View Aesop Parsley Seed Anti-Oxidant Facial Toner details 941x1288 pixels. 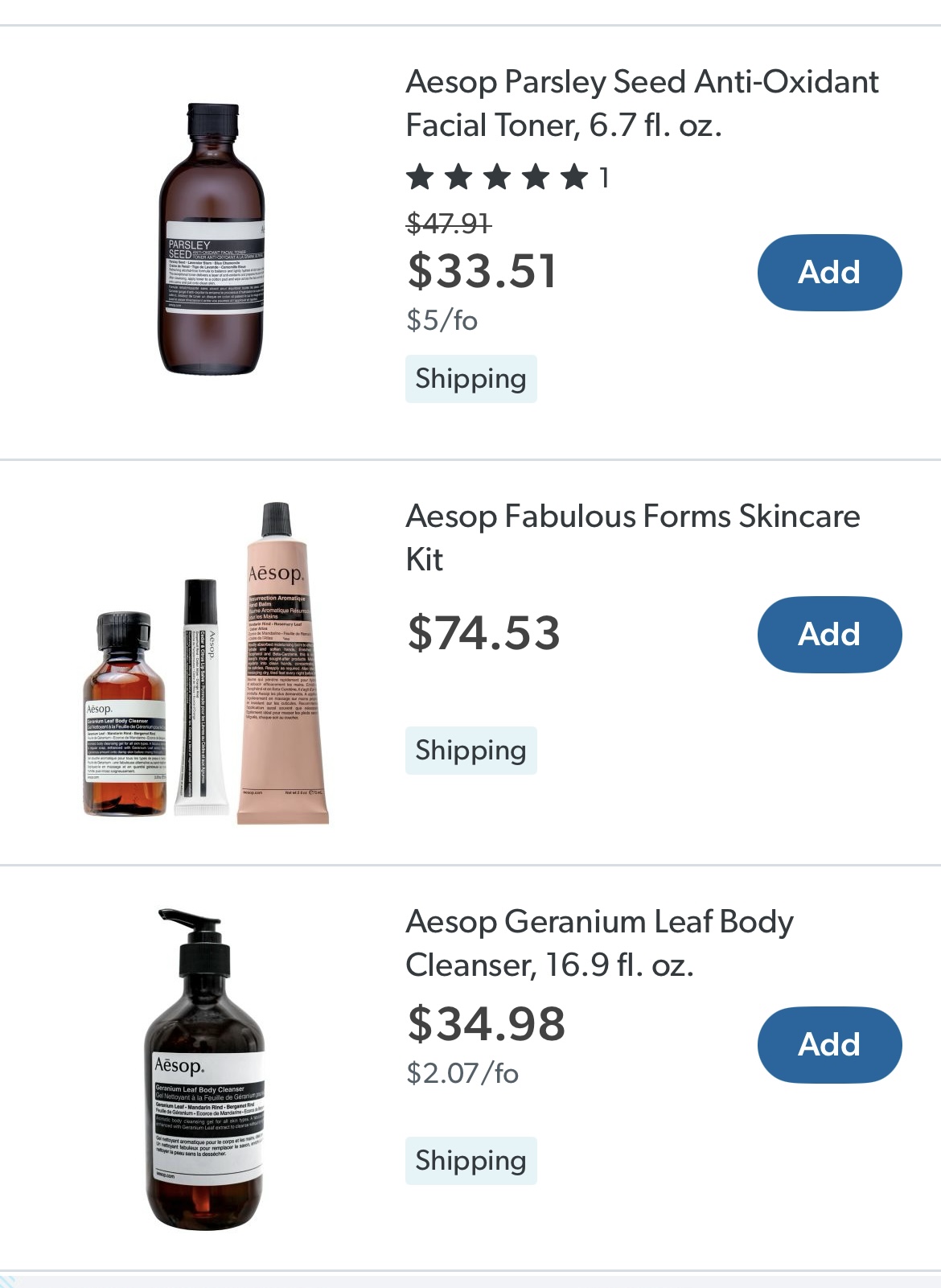[x=641, y=104]
